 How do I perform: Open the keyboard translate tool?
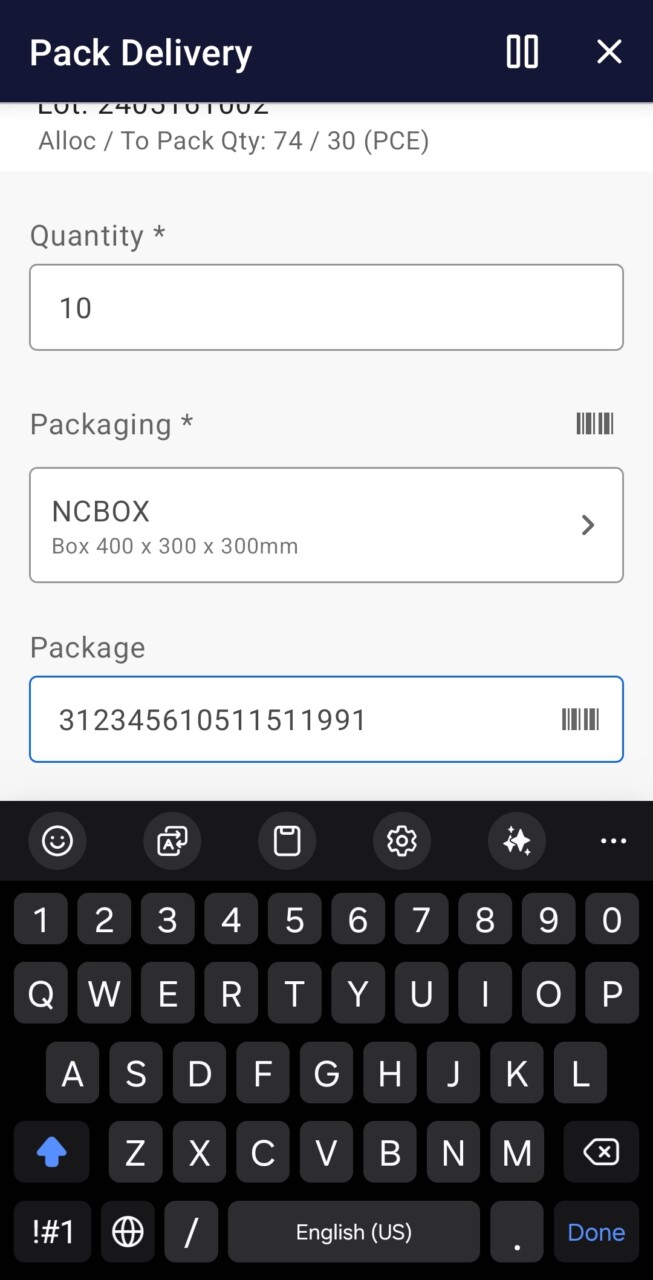(172, 841)
